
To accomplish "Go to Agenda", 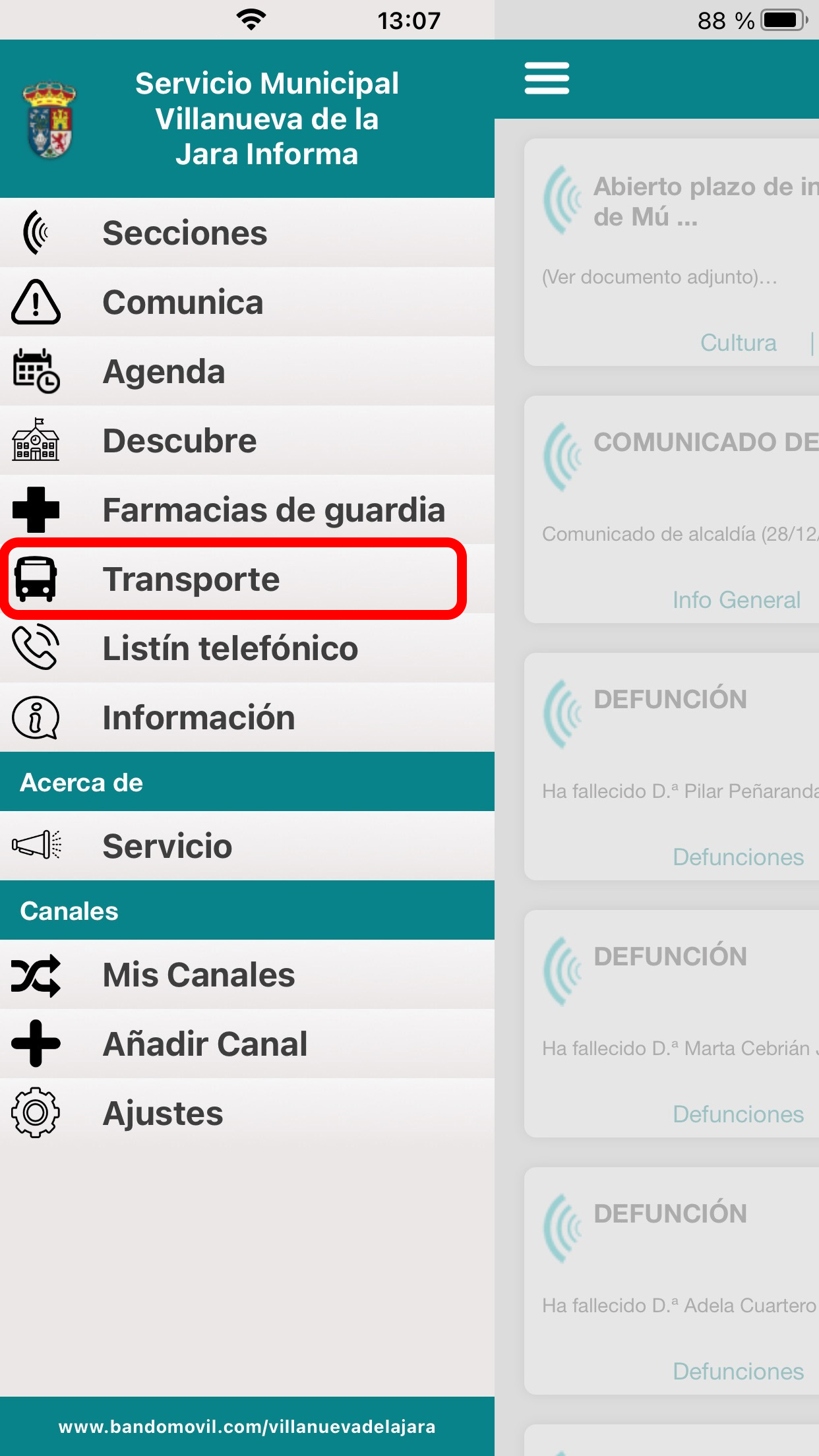I will (247, 371).
